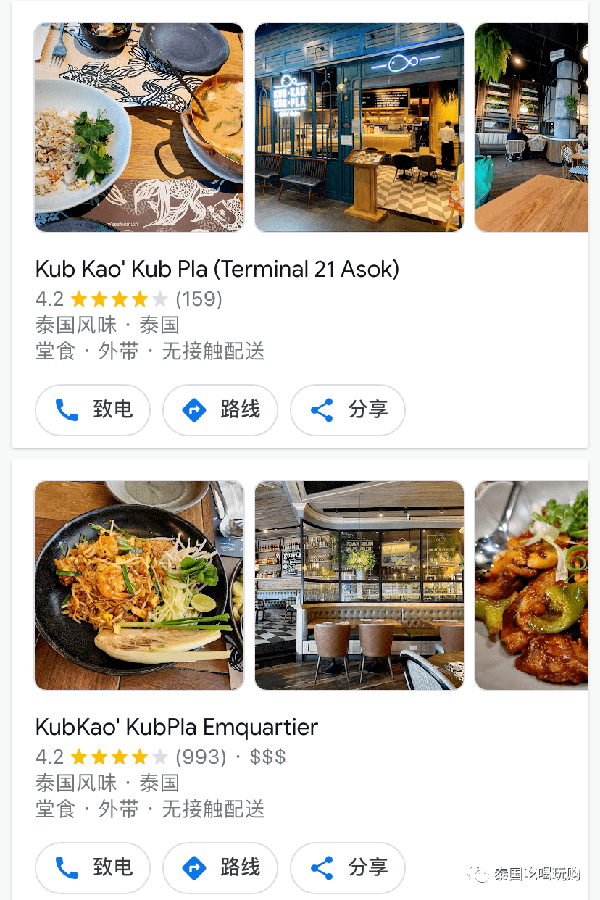Screen dimensions: 600x900
Task: View the pad thai photo for Emquartier
Action: (x=139, y=585)
